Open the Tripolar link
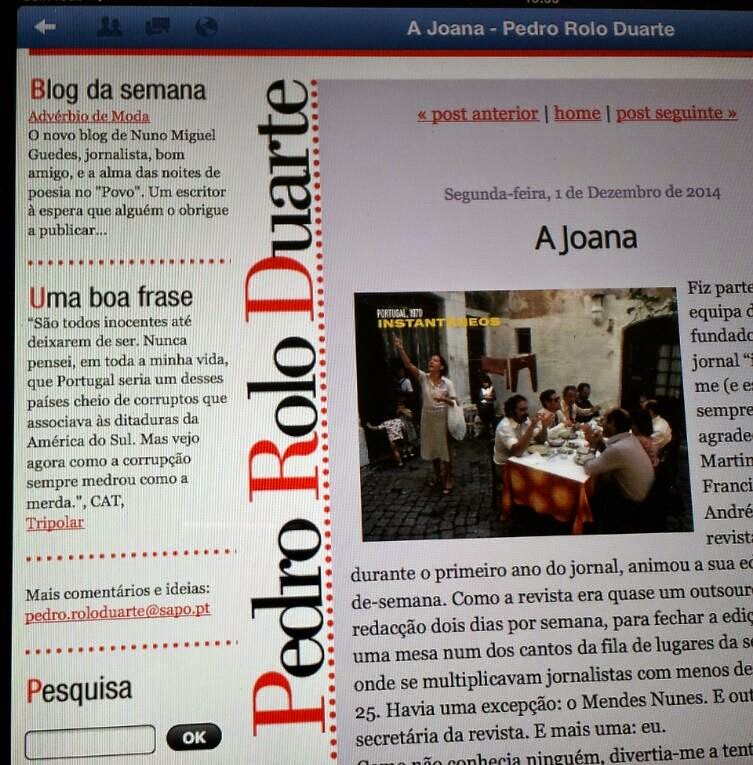The height and width of the screenshot is (765, 753). pyautogui.click(x=55, y=522)
